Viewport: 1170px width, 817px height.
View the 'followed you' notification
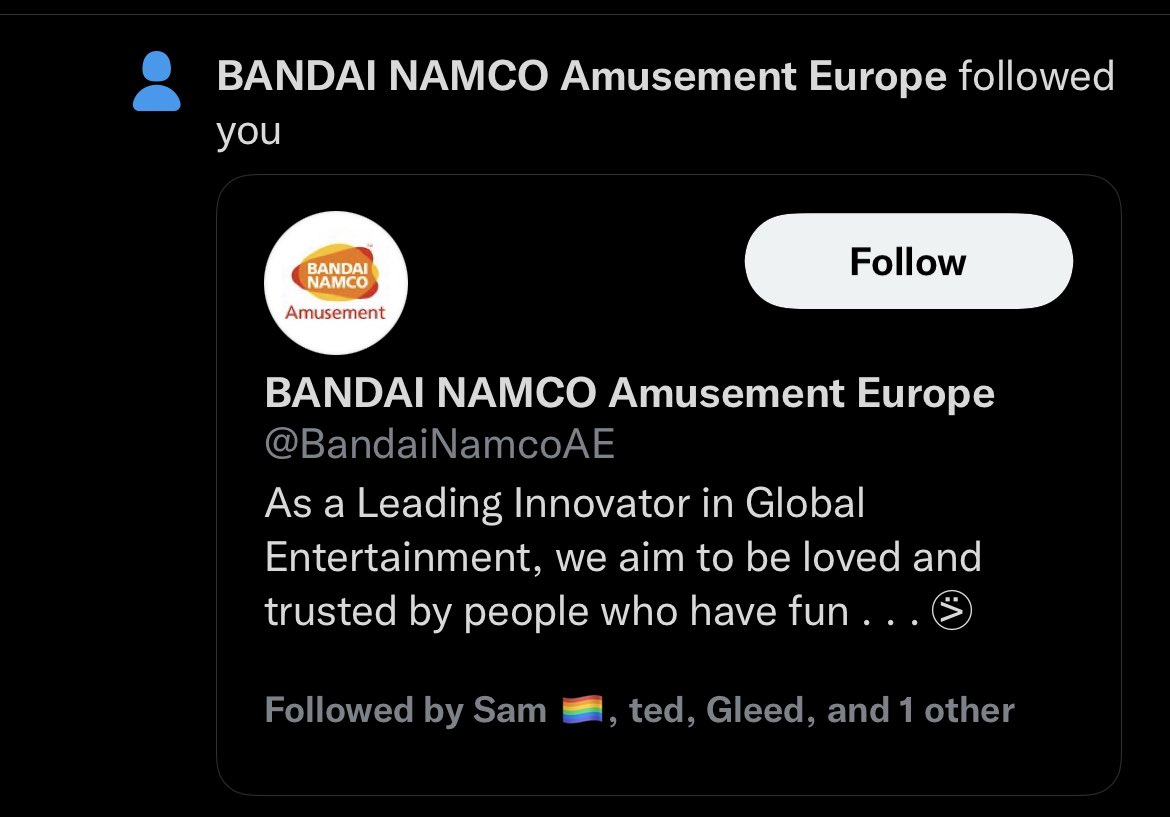tap(664, 78)
